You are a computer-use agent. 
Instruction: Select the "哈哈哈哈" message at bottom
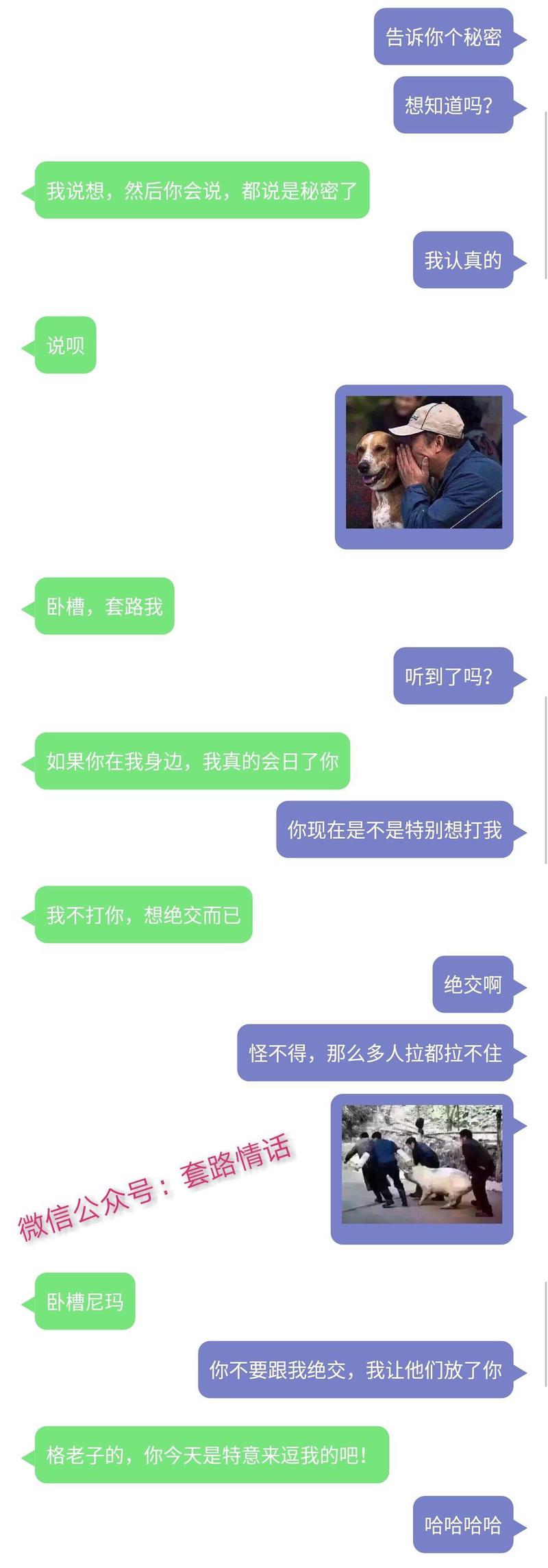coord(463,1526)
